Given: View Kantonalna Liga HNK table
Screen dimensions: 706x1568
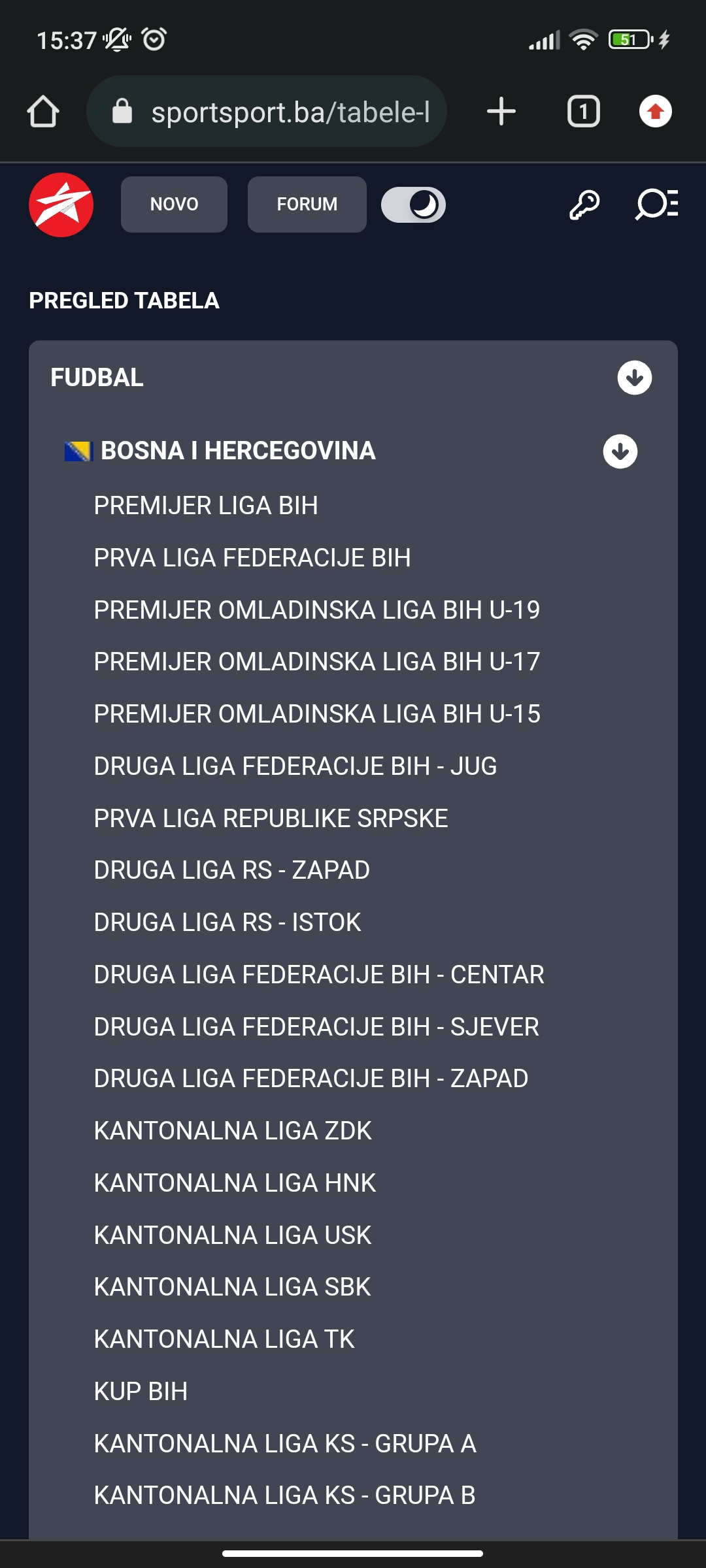Looking at the screenshot, I should point(235,1183).
